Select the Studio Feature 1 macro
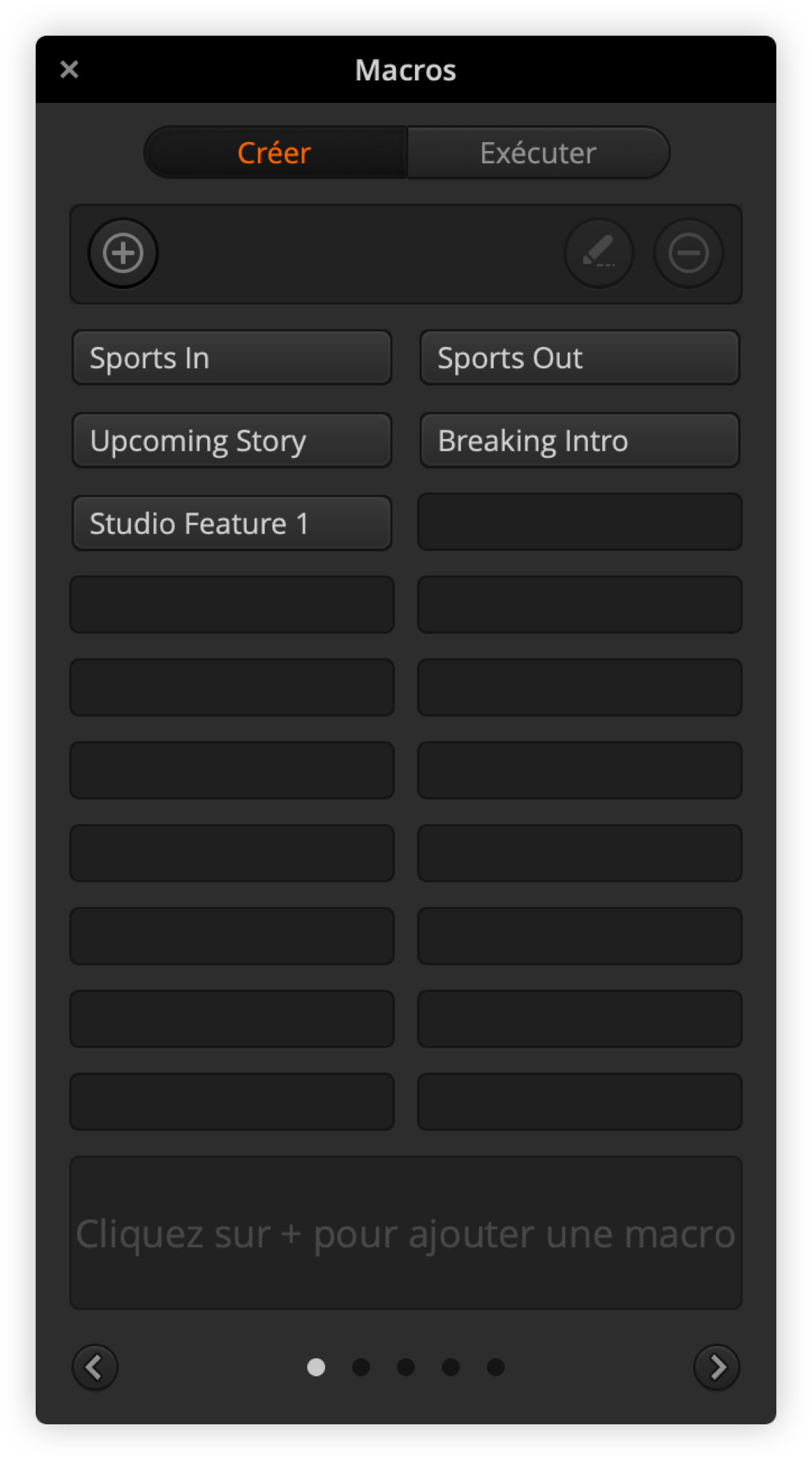Screen dimensions: 812x1460 (x=232, y=523)
